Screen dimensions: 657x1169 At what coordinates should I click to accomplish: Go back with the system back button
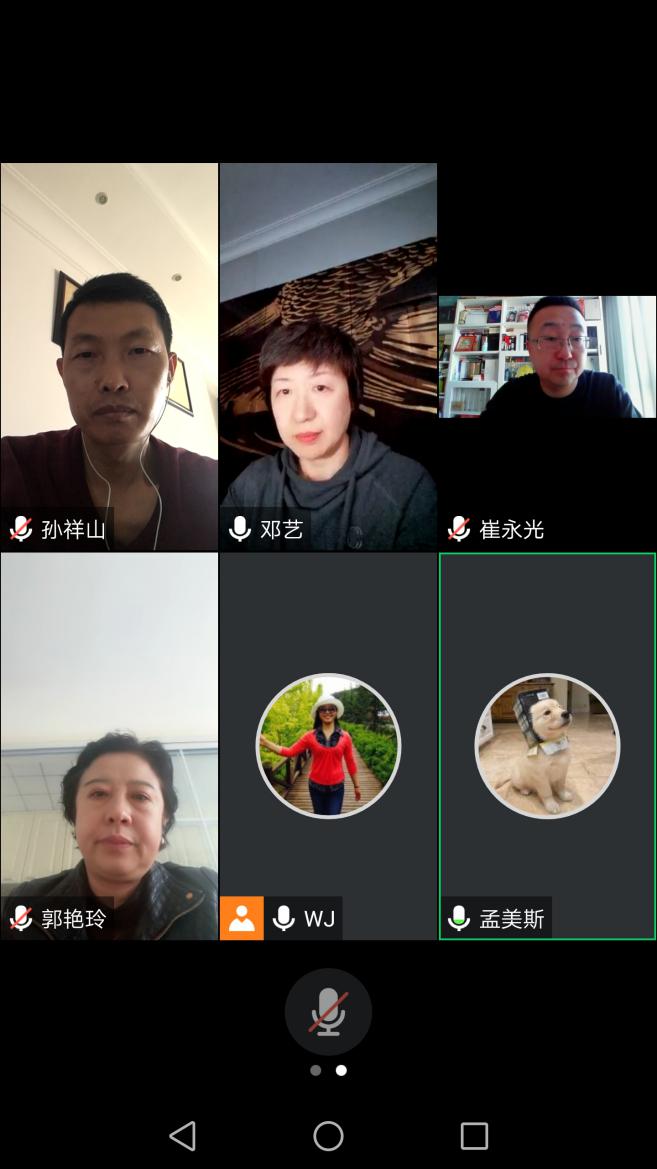tap(183, 1135)
